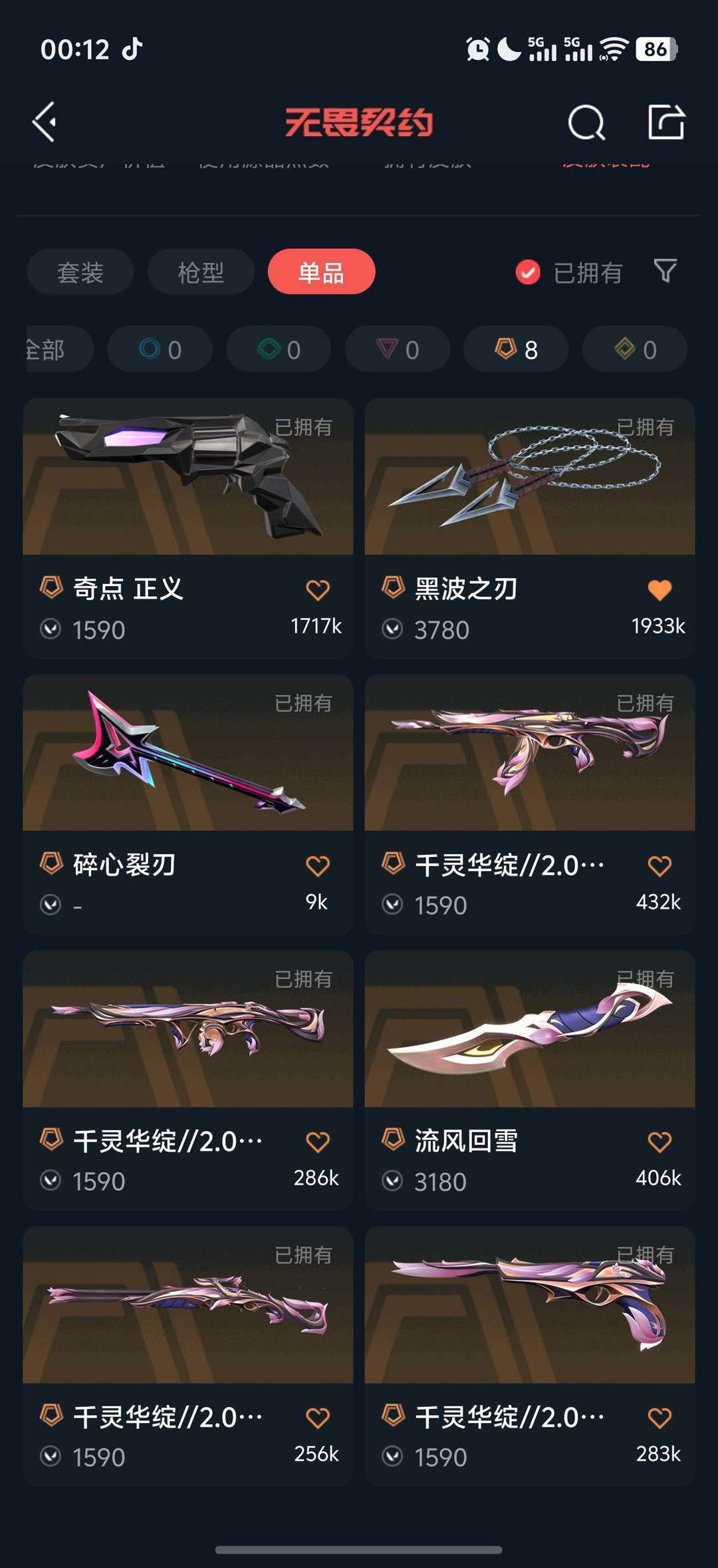Unfavorite 黑波之刃 by tapping its red heart
Image resolution: width=718 pixels, height=1568 pixels.
coord(659,588)
